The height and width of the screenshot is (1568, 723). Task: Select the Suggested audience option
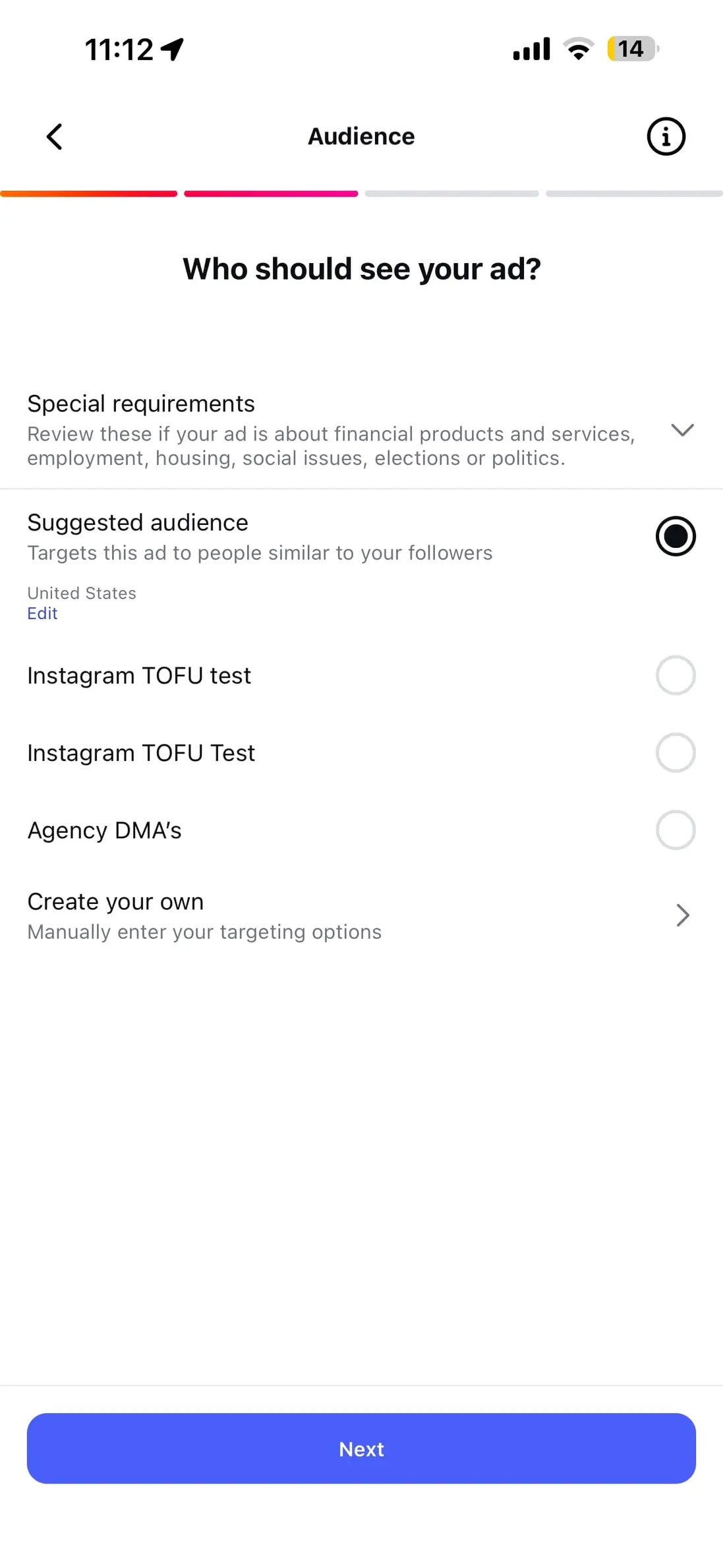click(x=675, y=536)
